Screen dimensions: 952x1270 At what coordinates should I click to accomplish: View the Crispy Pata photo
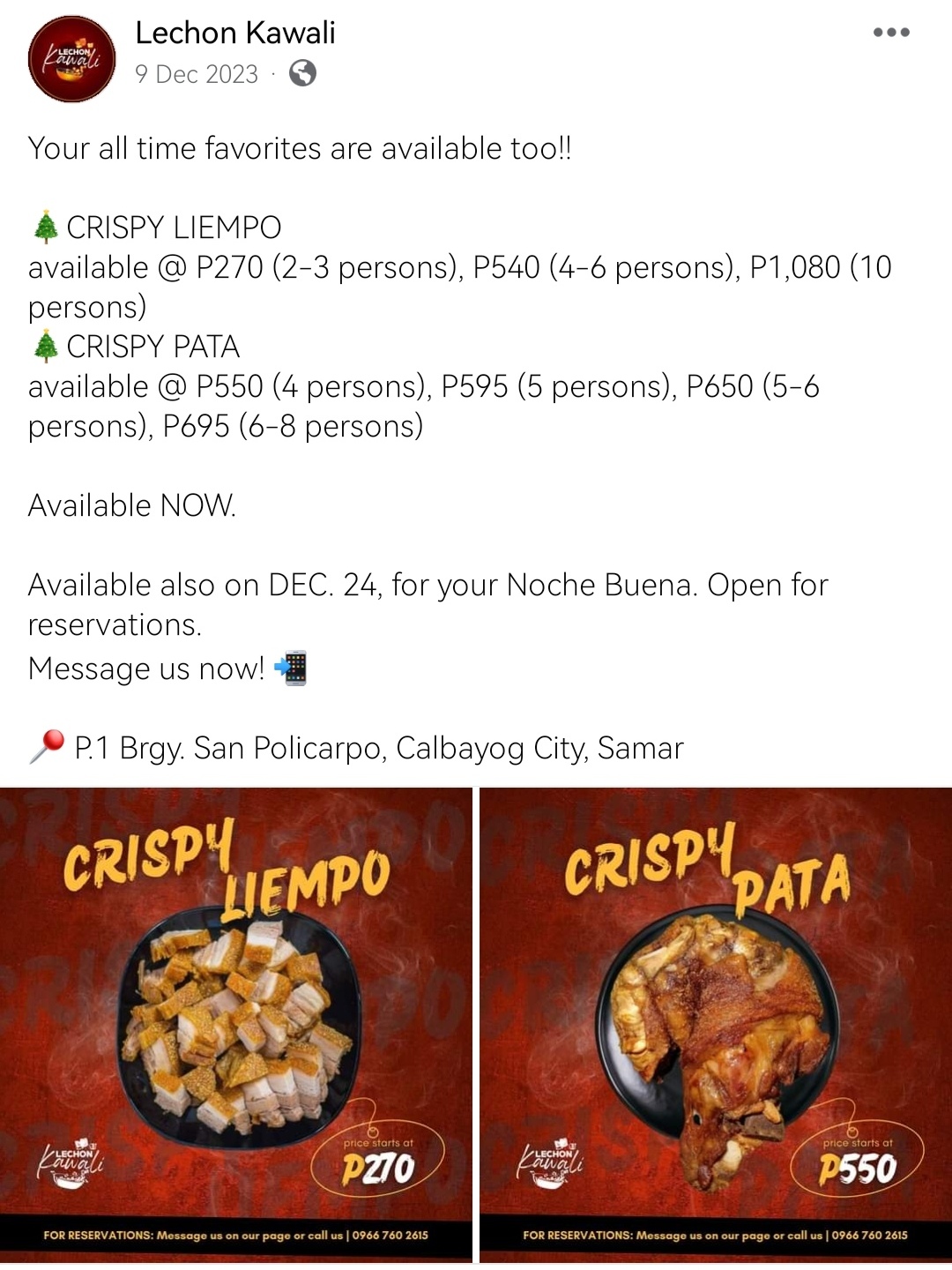[x=716, y=1023]
